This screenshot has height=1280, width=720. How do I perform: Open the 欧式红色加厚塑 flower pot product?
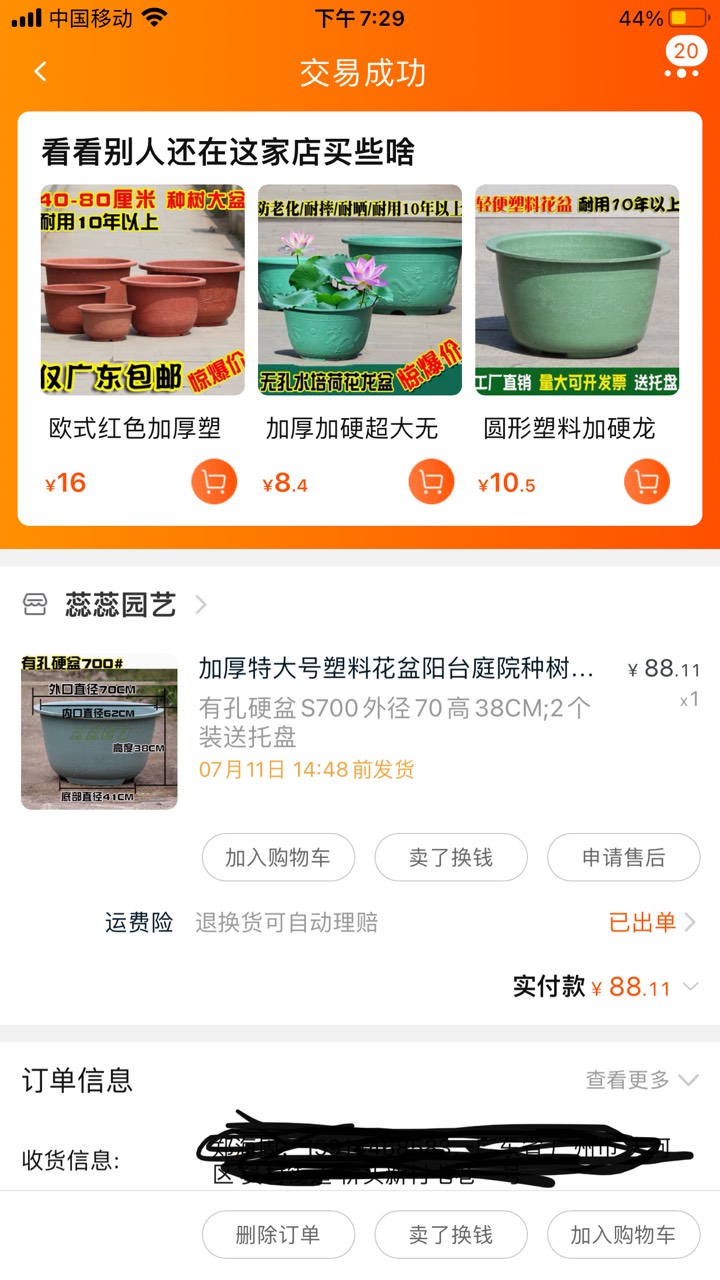pyautogui.click(x=142, y=290)
